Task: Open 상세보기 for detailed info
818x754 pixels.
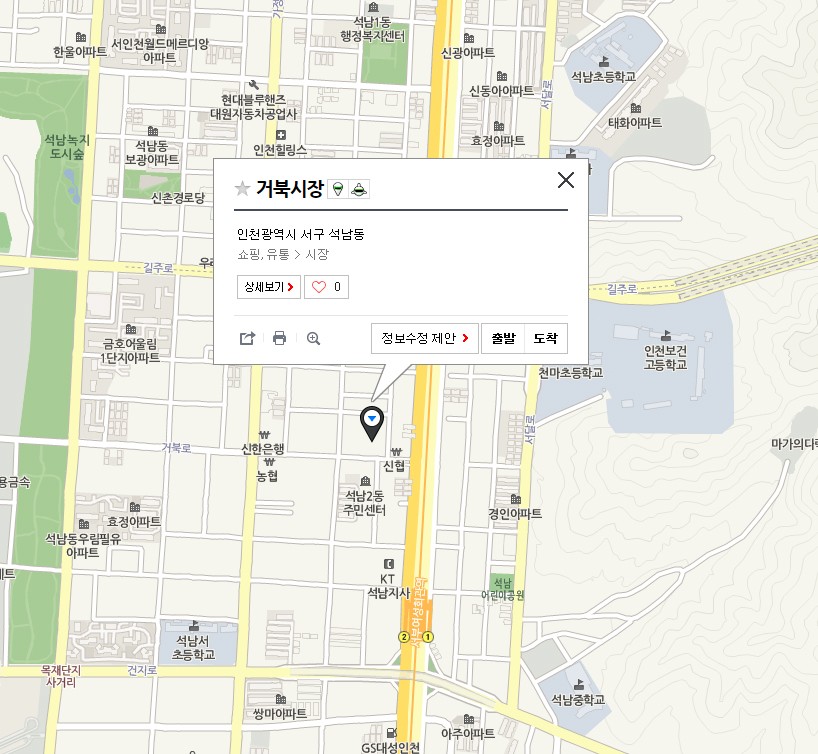Action: pyautogui.click(x=268, y=287)
